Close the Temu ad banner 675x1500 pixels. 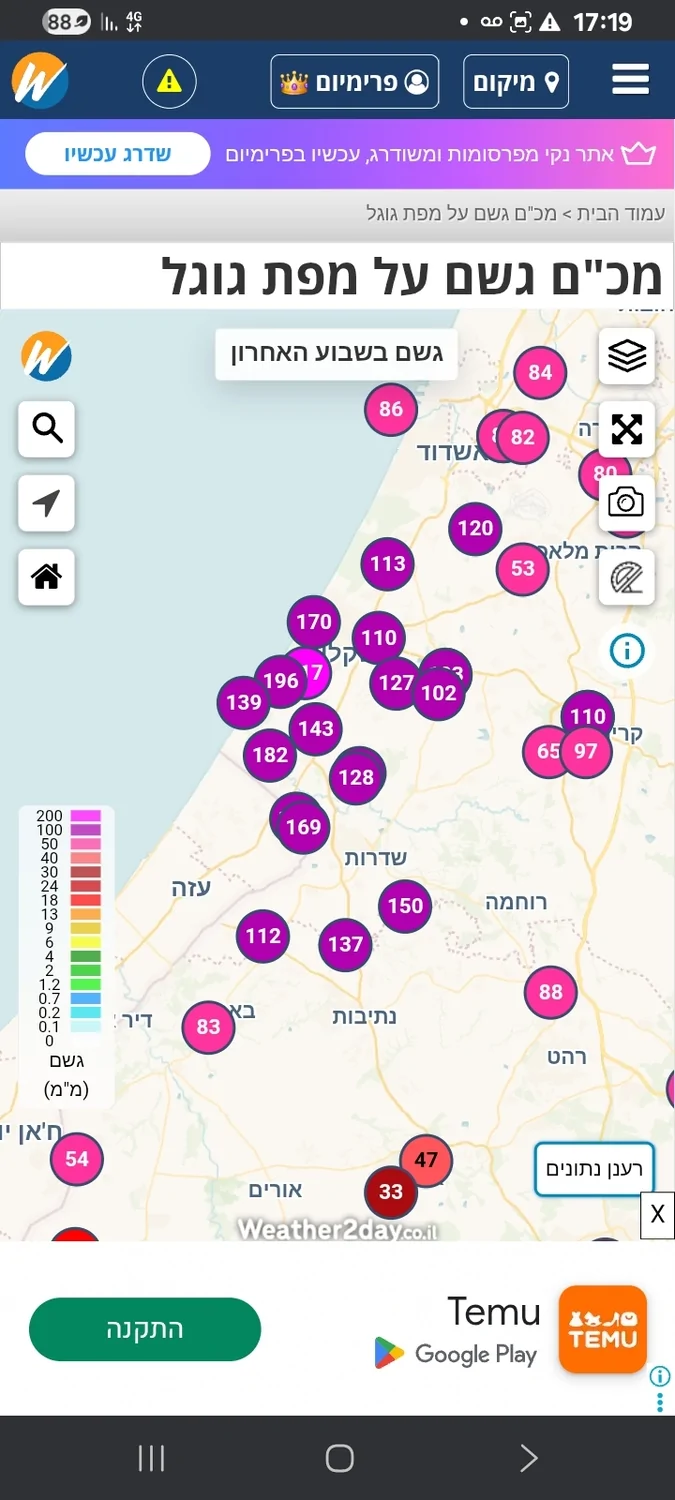point(657,1215)
